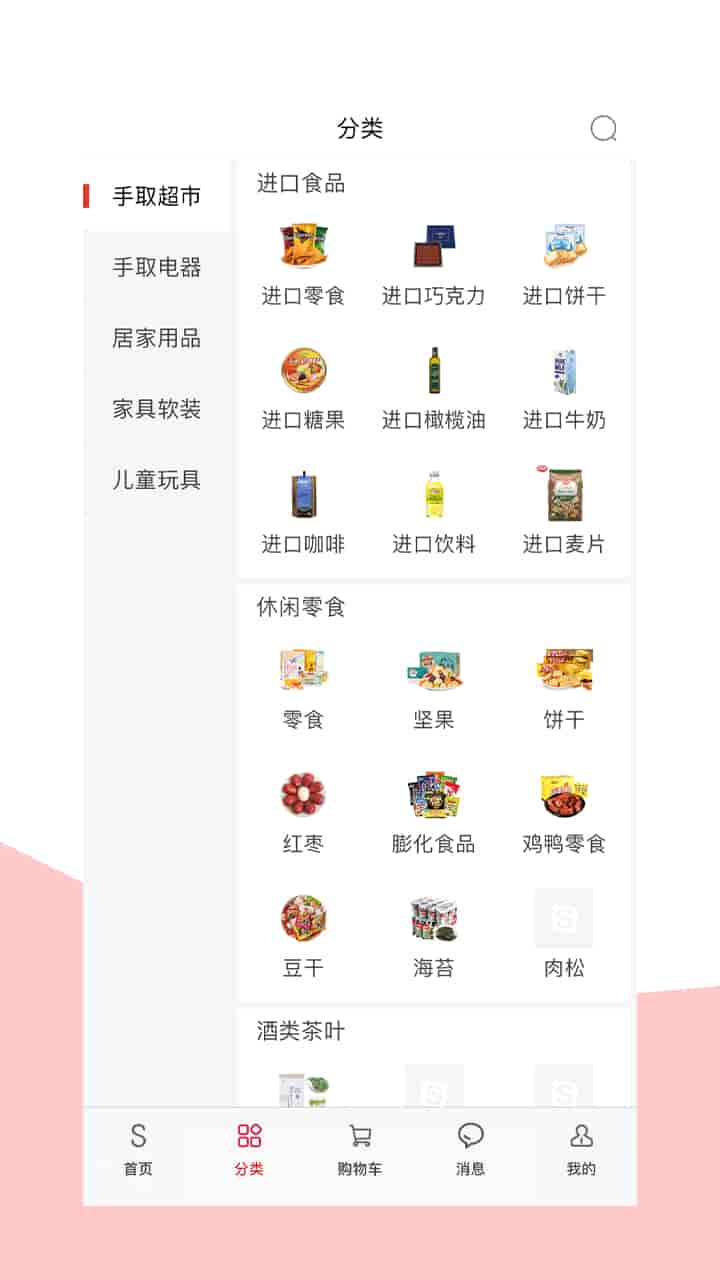Tap the 膨化食品 tile
Image resolution: width=720 pixels, height=1280 pixels.
(x=433, y=812)
